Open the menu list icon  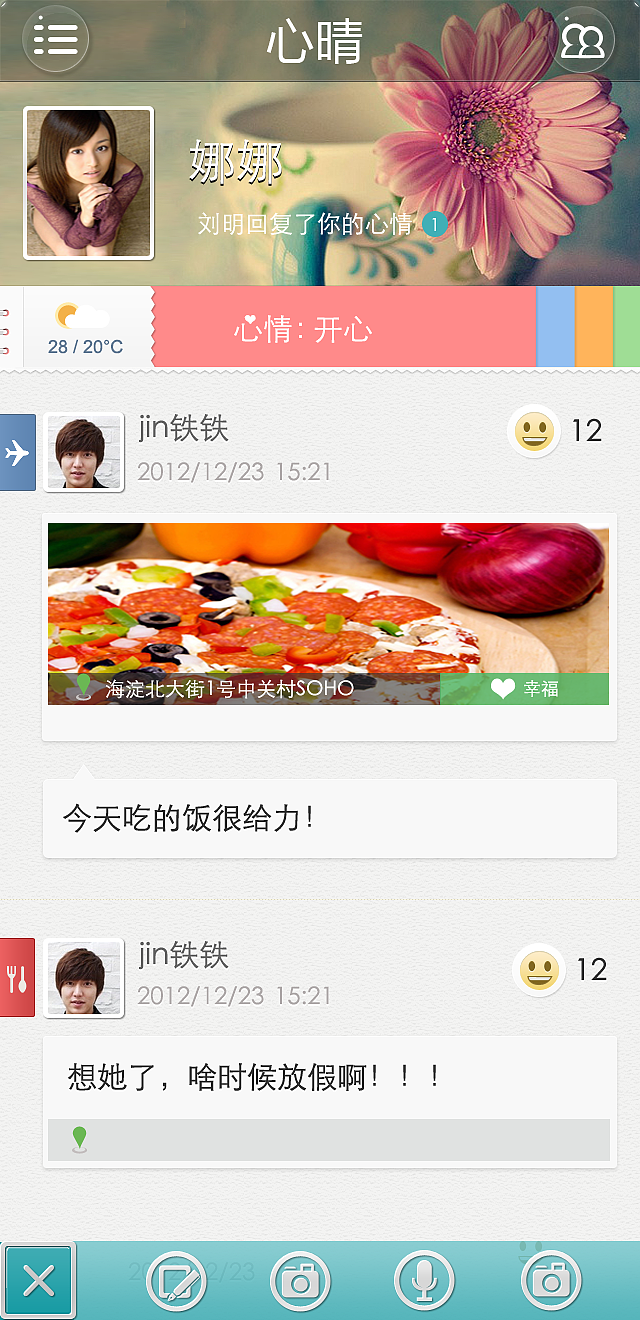tap(56, 39)
